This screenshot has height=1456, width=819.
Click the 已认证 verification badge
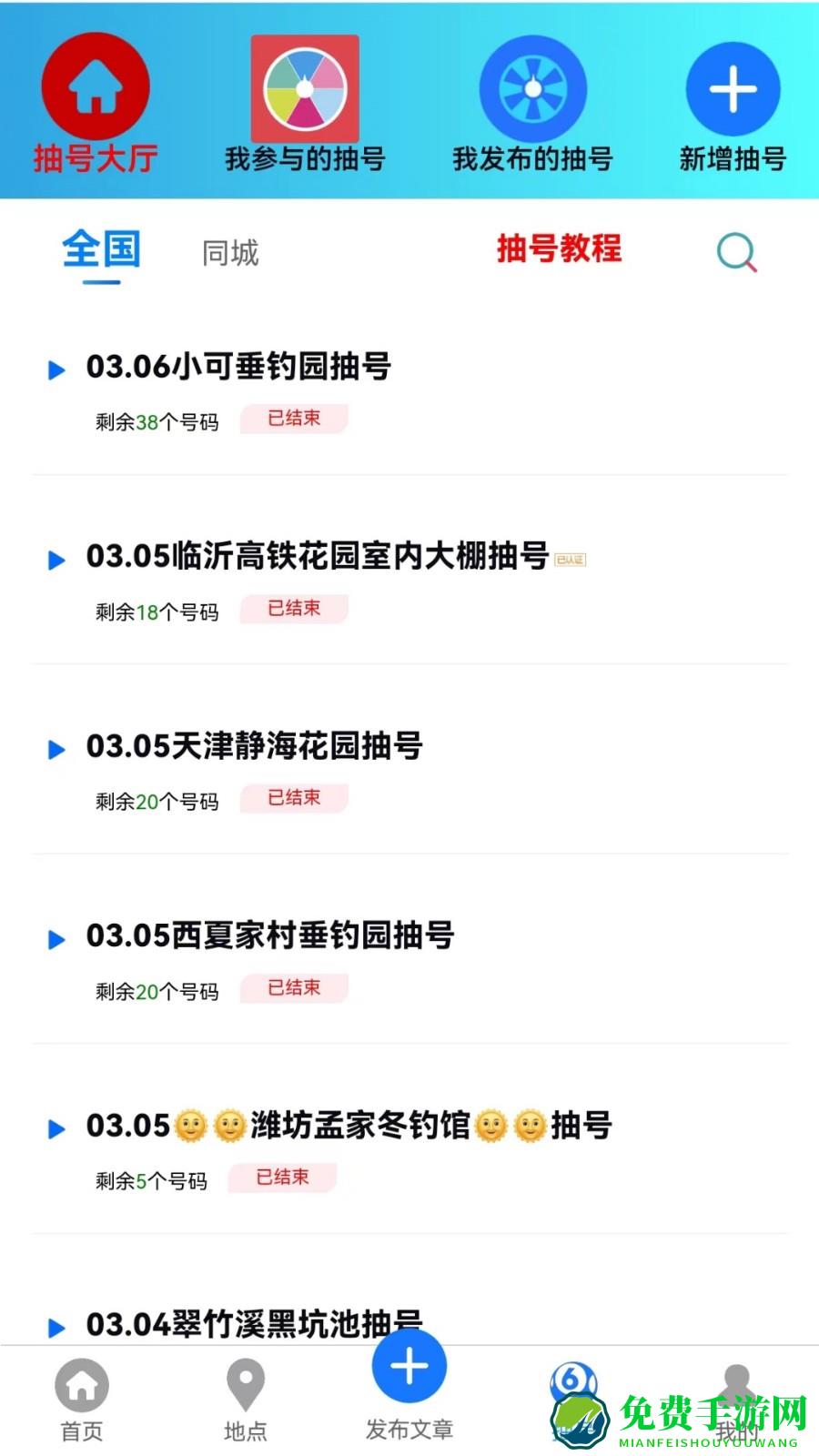pos(570,561)
